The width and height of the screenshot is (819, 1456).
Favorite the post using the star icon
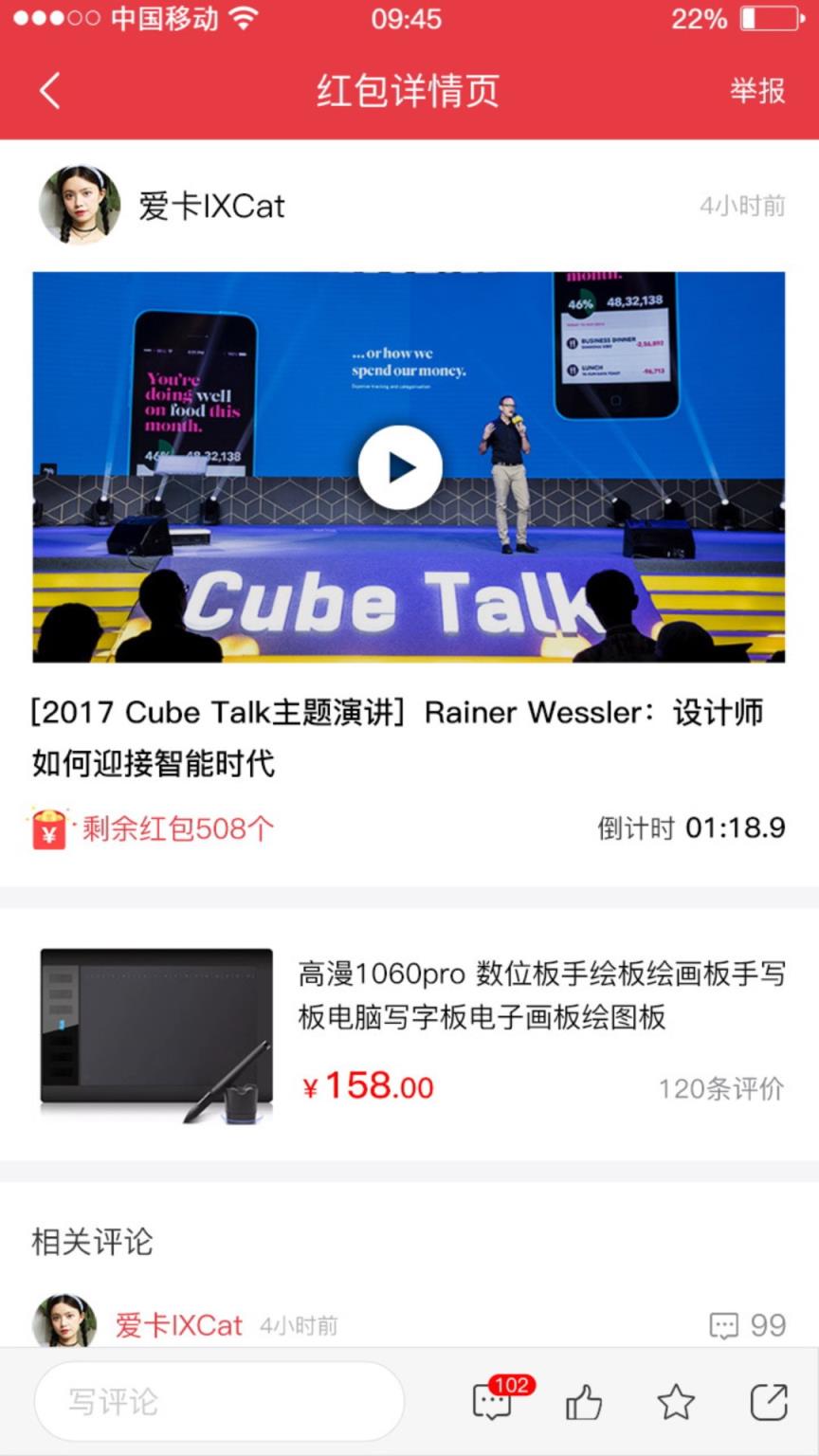[677, 1401]
